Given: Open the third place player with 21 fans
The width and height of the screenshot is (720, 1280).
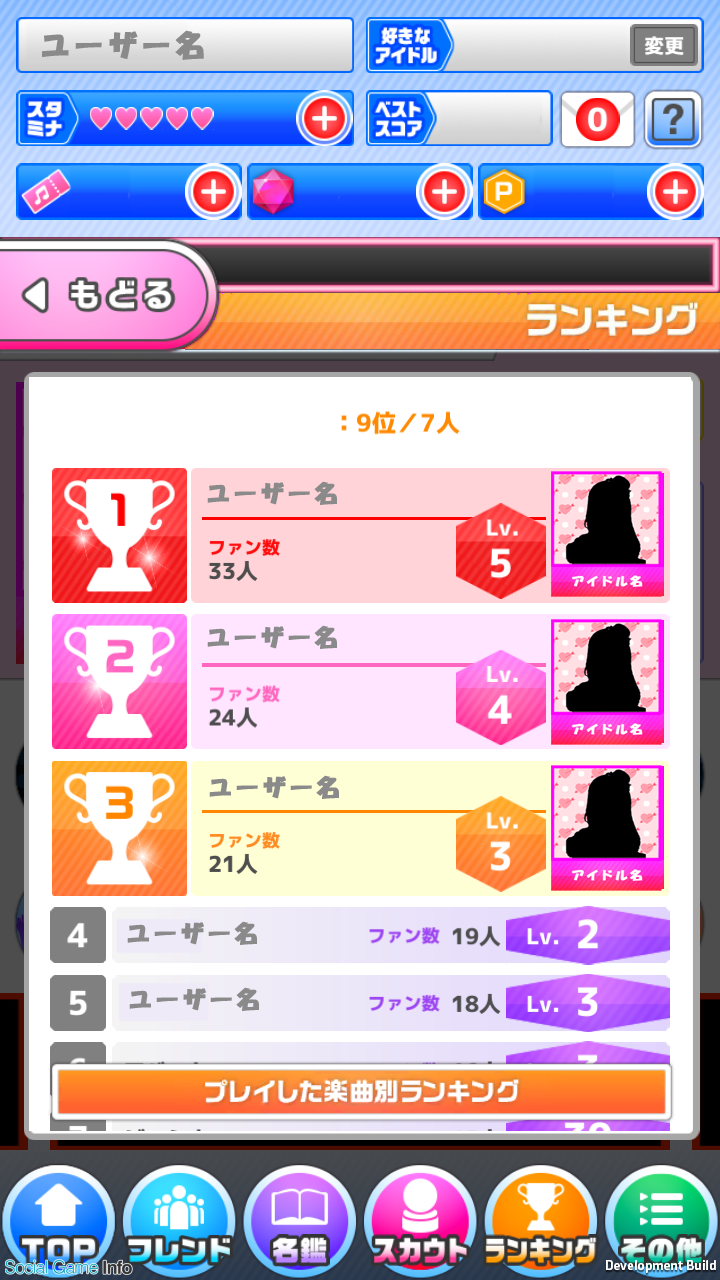Looking at the screenshot, I should pos(360,829).
